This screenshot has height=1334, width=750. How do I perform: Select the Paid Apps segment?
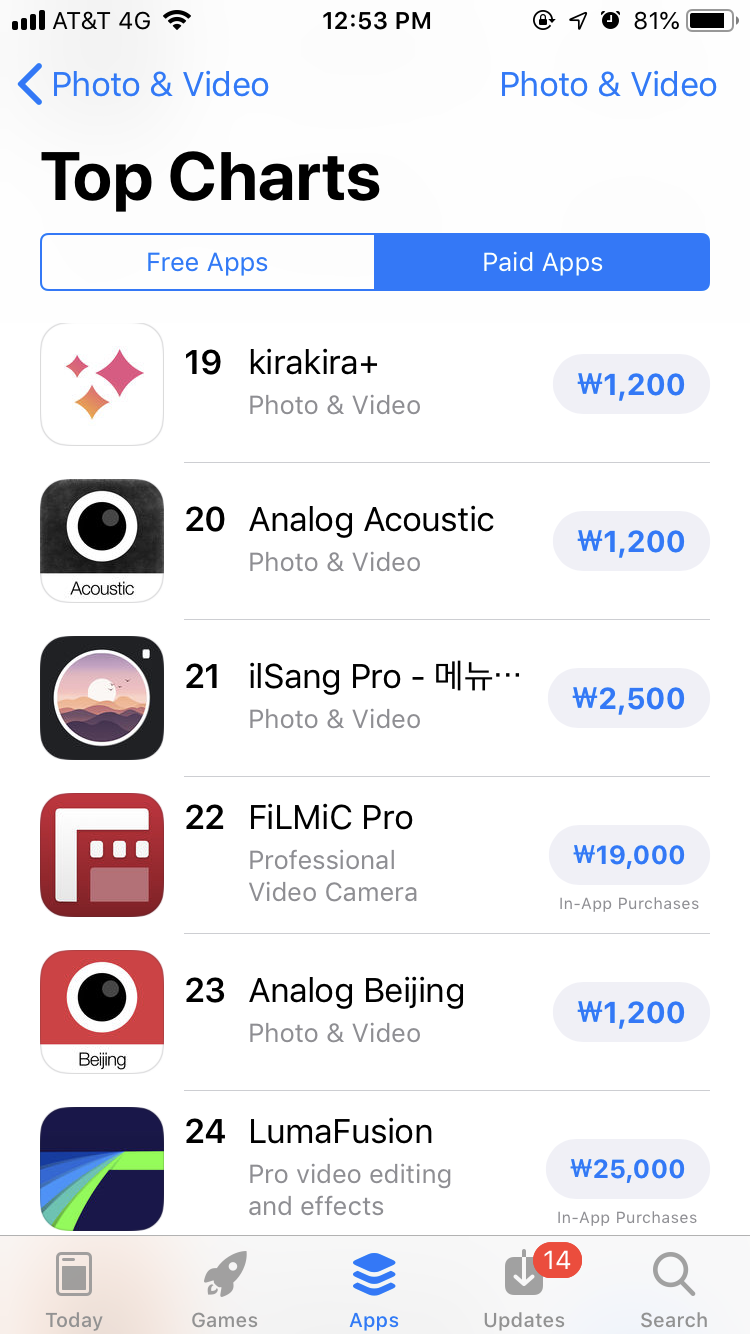point(542,262)
